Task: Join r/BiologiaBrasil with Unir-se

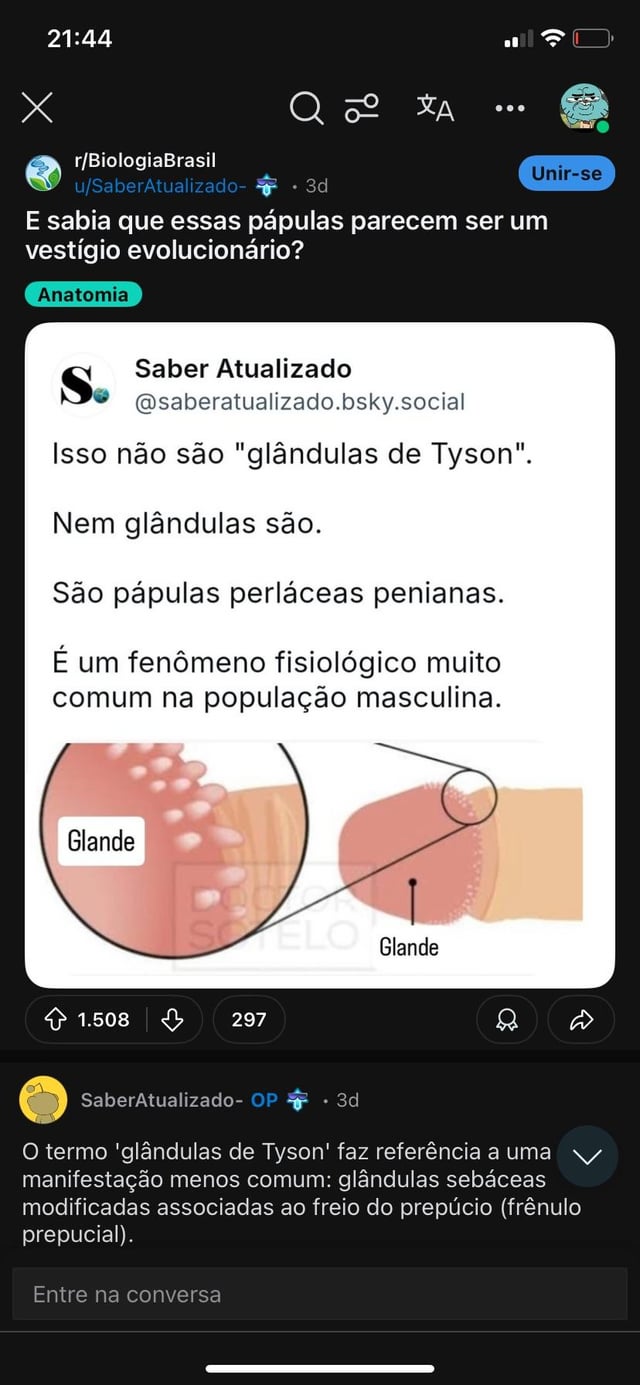Action: pos(566,173)
